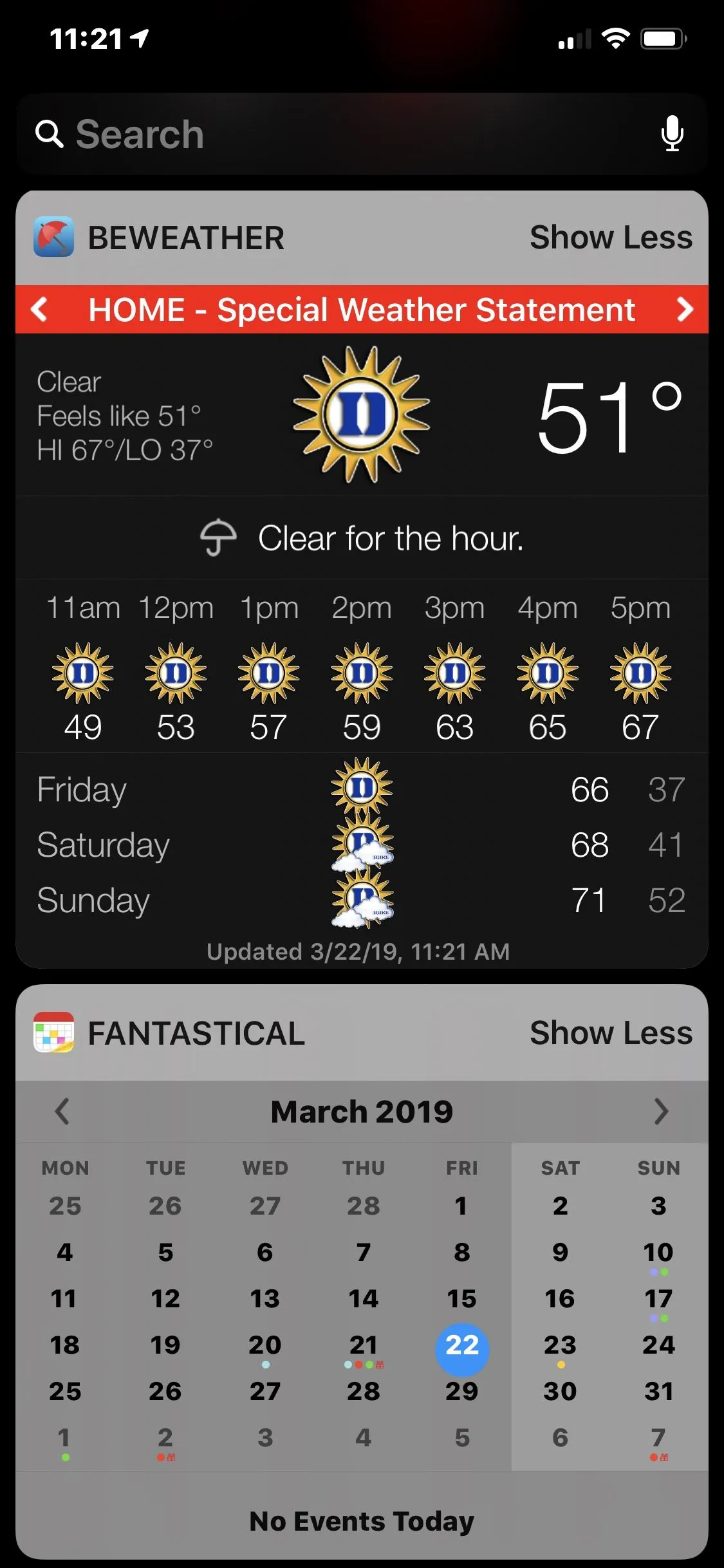Select March 22 in the calendar
724x1568 pixels.
click(x=462, y=1346)
